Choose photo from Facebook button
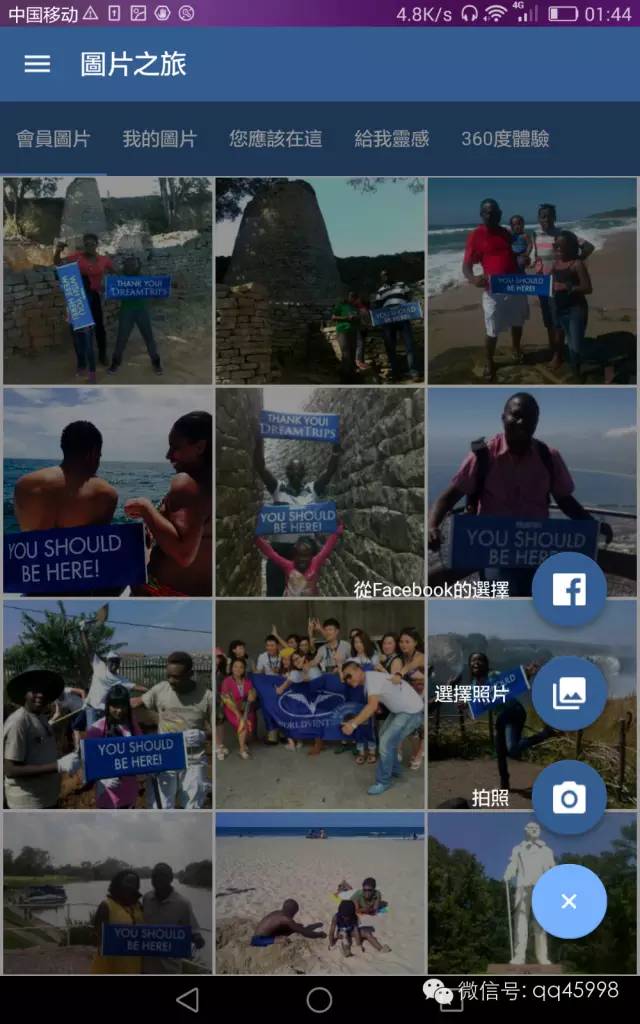Screen dimensions: 640x1024 point(568,590)
